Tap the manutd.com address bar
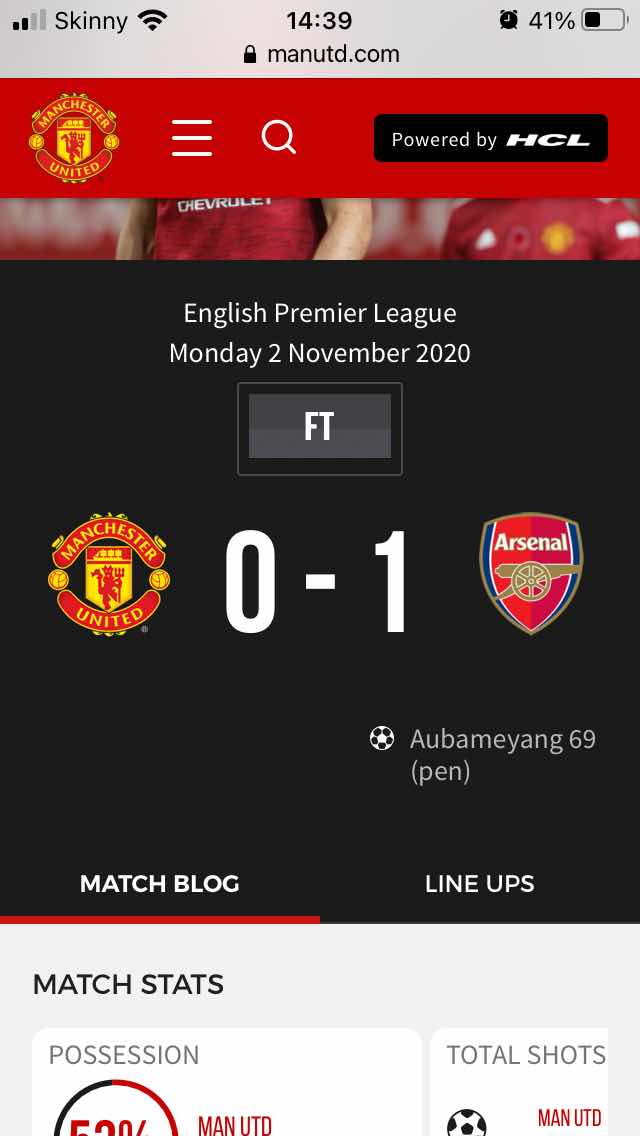This screenshot has height=1136, width=640. coord(321,54)
